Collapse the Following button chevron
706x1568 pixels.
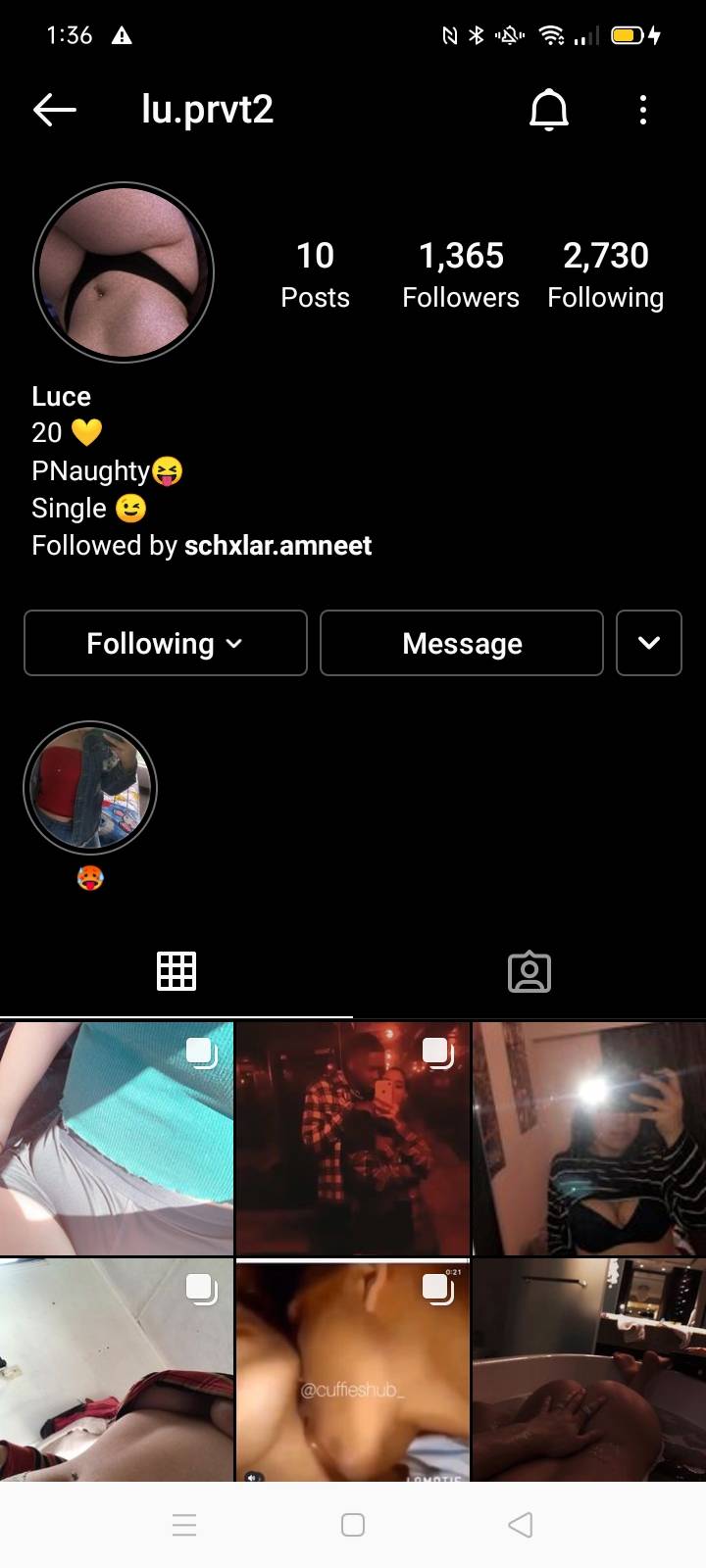[x=233, y=644]
